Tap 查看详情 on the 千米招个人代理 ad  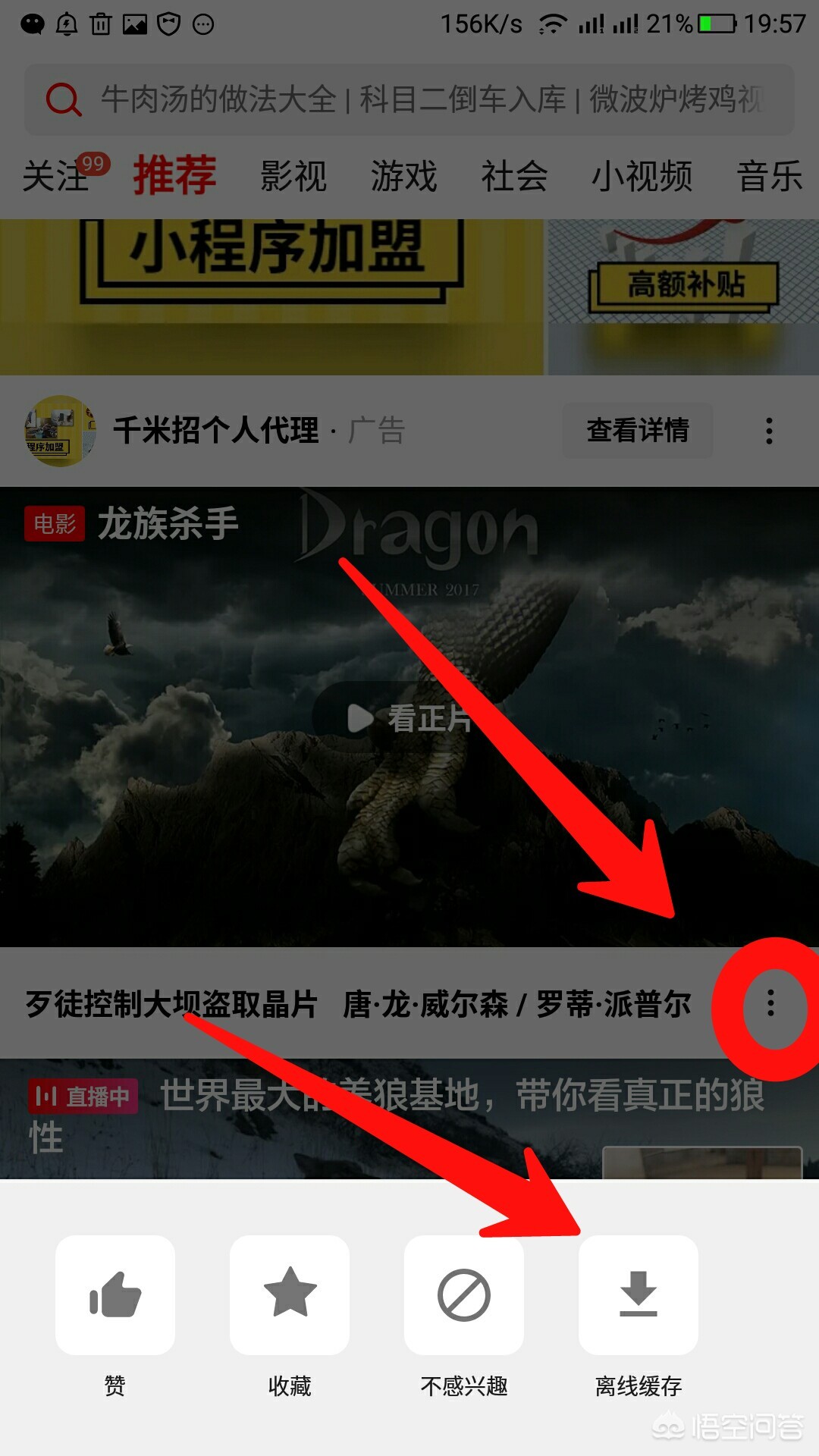[638, 430]
